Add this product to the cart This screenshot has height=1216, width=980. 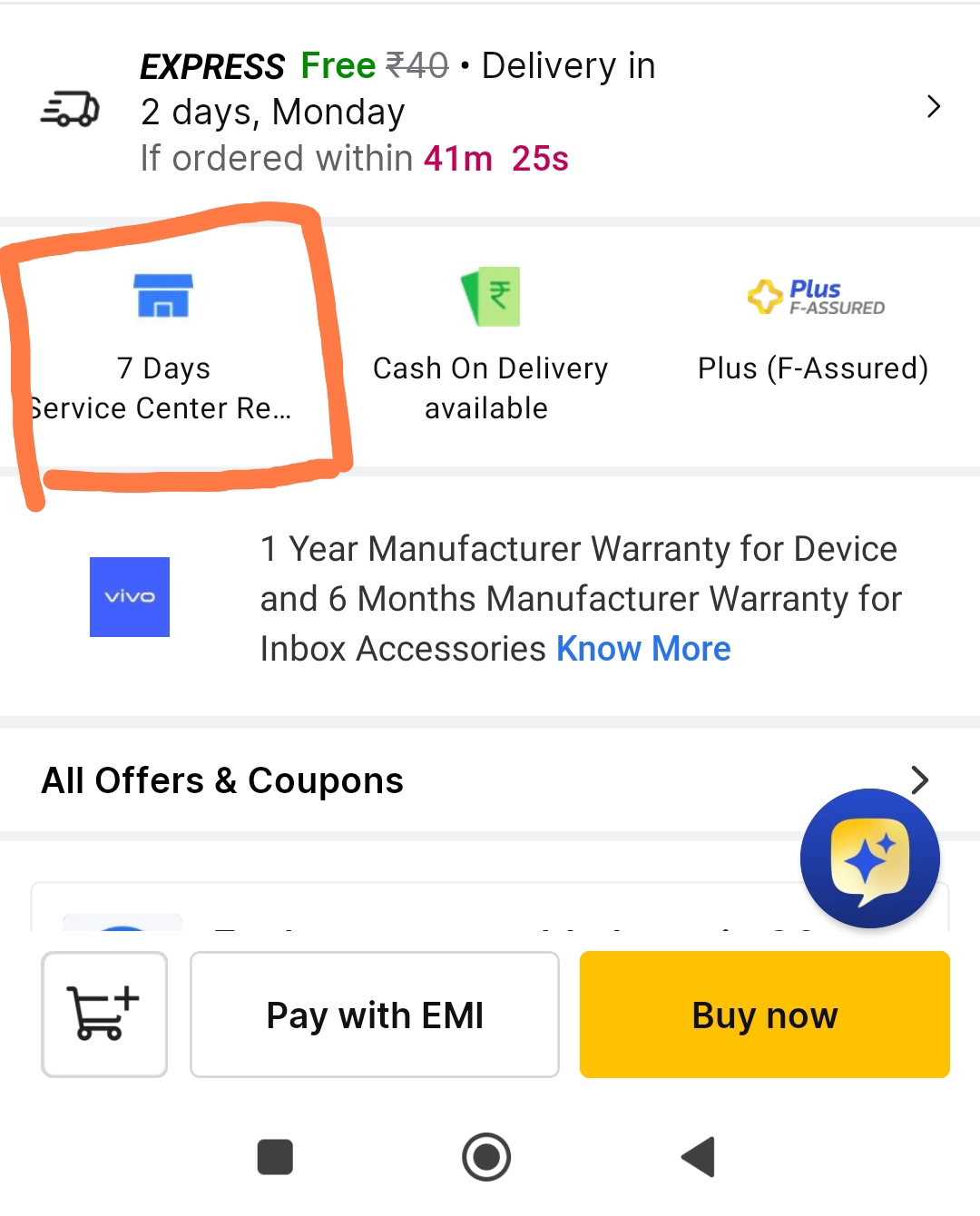tap(104, 1015)
